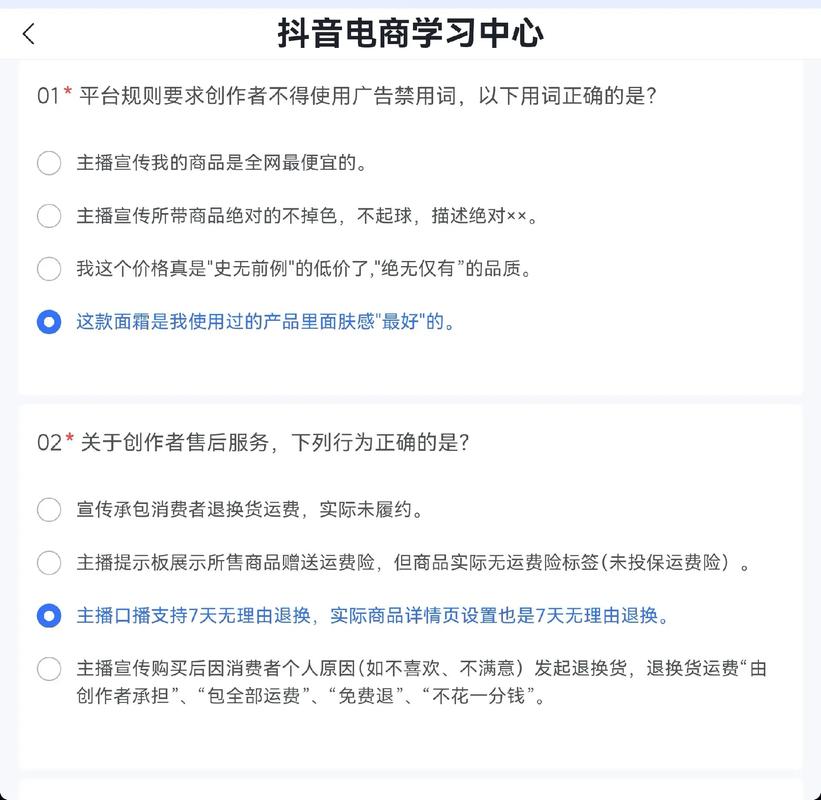
Task: Pick the '史无前例的低价' answer option
Action: tap(49, 268)
